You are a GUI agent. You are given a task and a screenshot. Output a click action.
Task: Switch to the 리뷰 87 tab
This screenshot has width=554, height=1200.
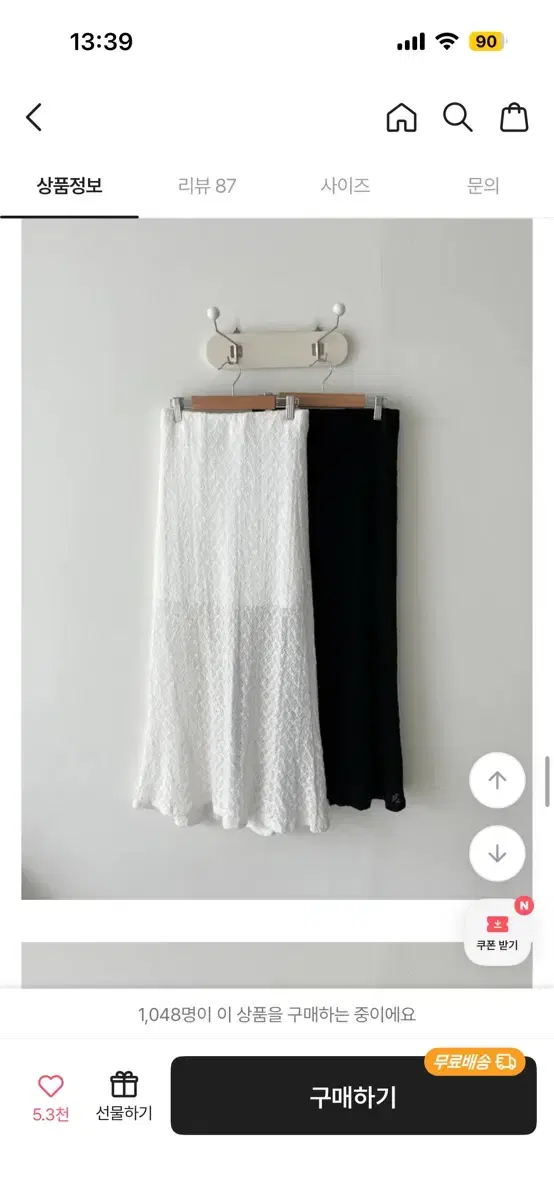207,186
